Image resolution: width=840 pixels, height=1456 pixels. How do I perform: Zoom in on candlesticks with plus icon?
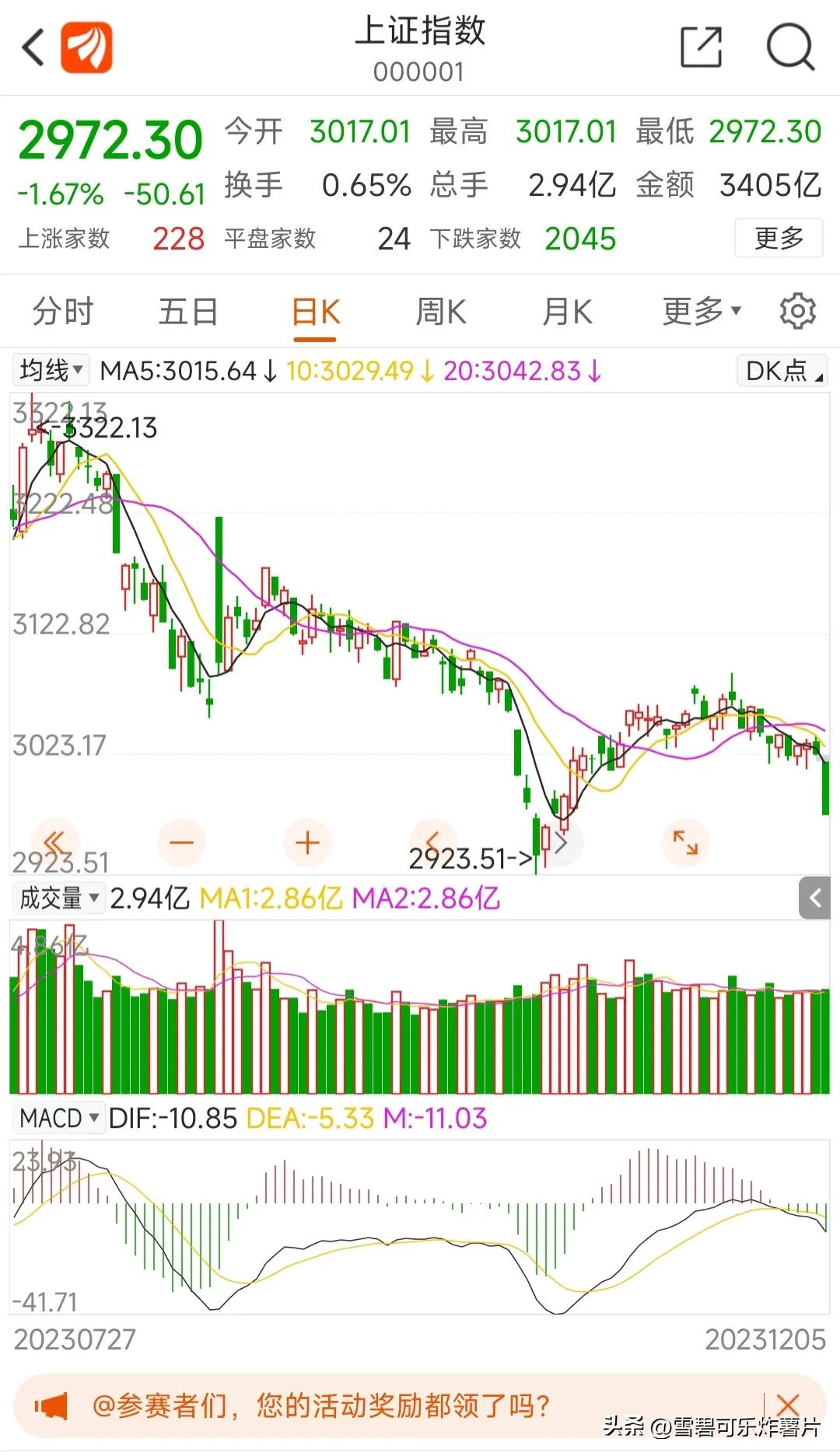307,842
